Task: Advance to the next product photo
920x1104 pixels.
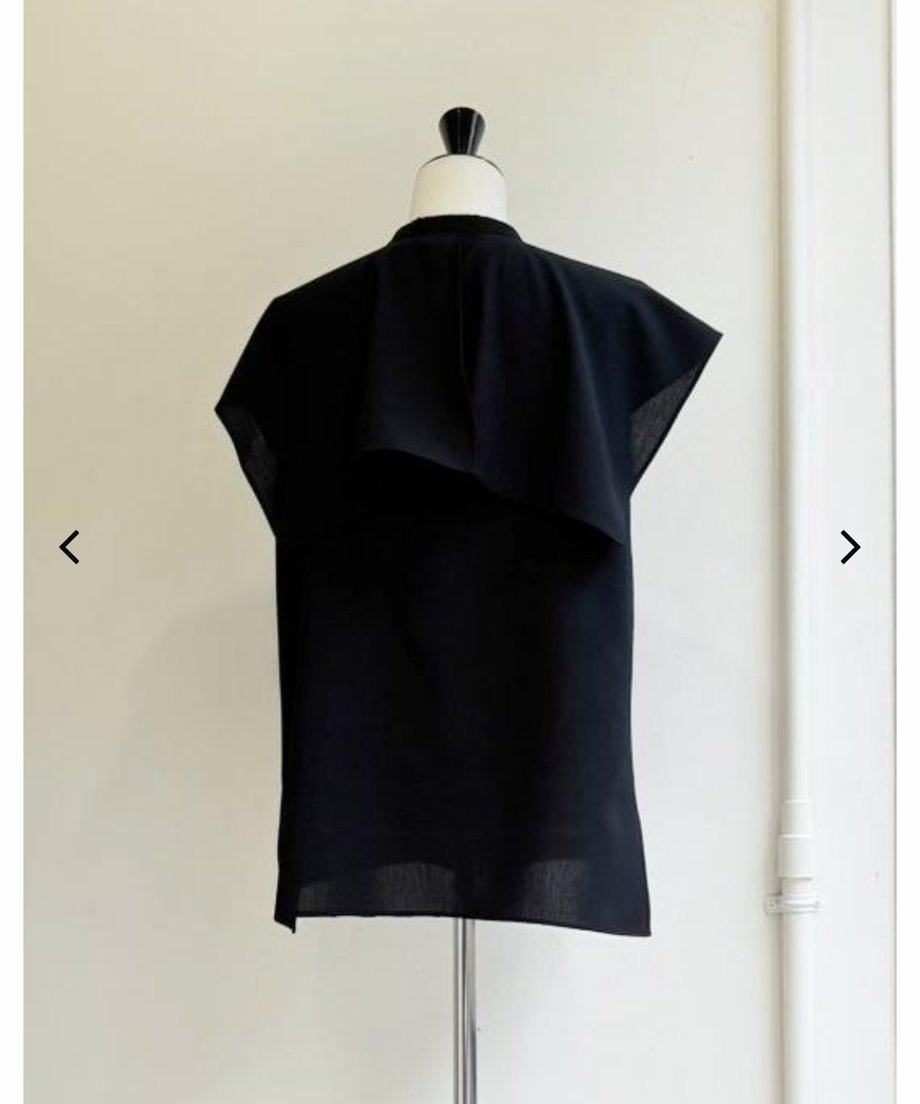Action: (850, 547)
